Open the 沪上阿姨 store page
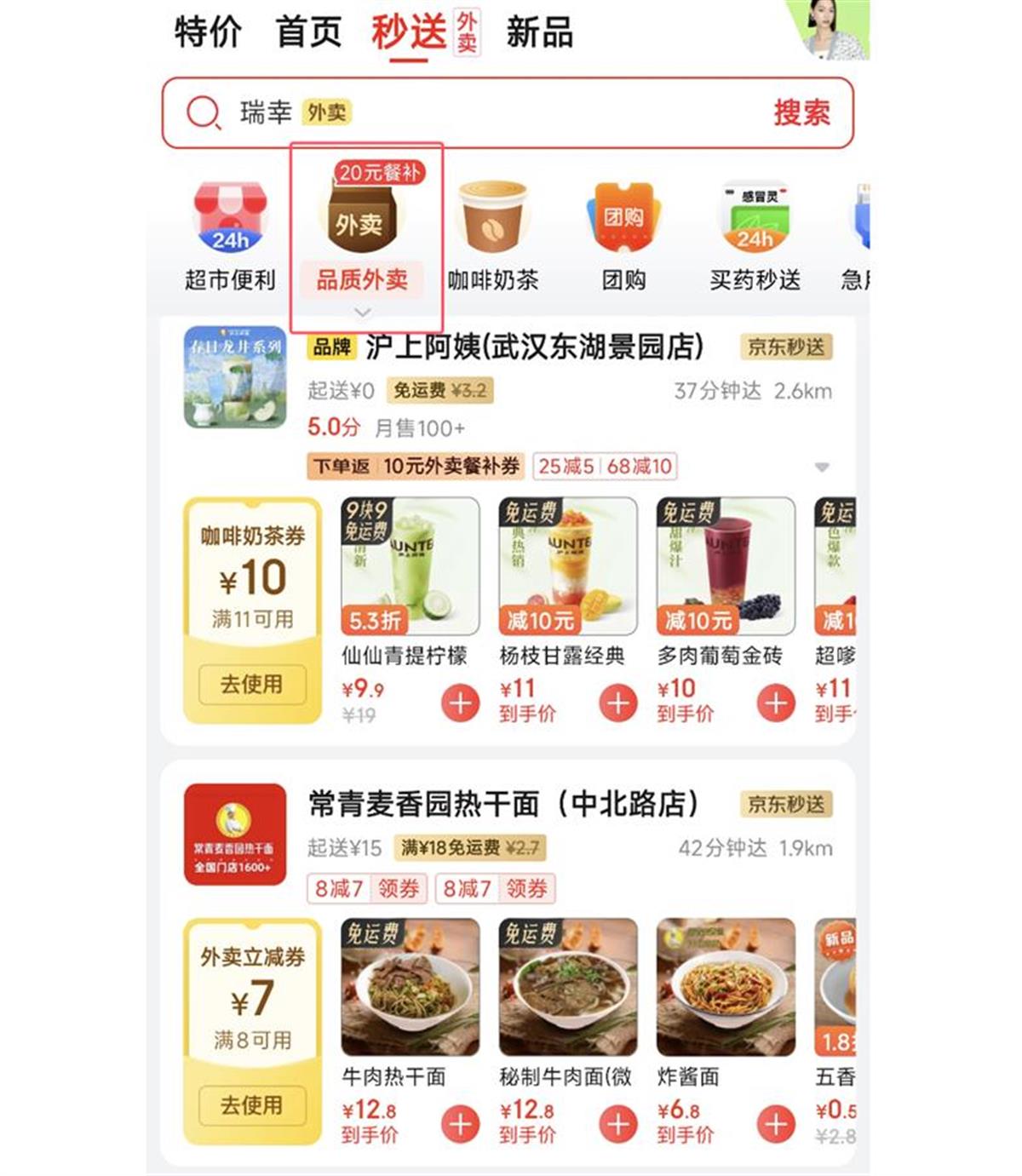Viewport: 1022px width, 1176px height. point(534,347)
